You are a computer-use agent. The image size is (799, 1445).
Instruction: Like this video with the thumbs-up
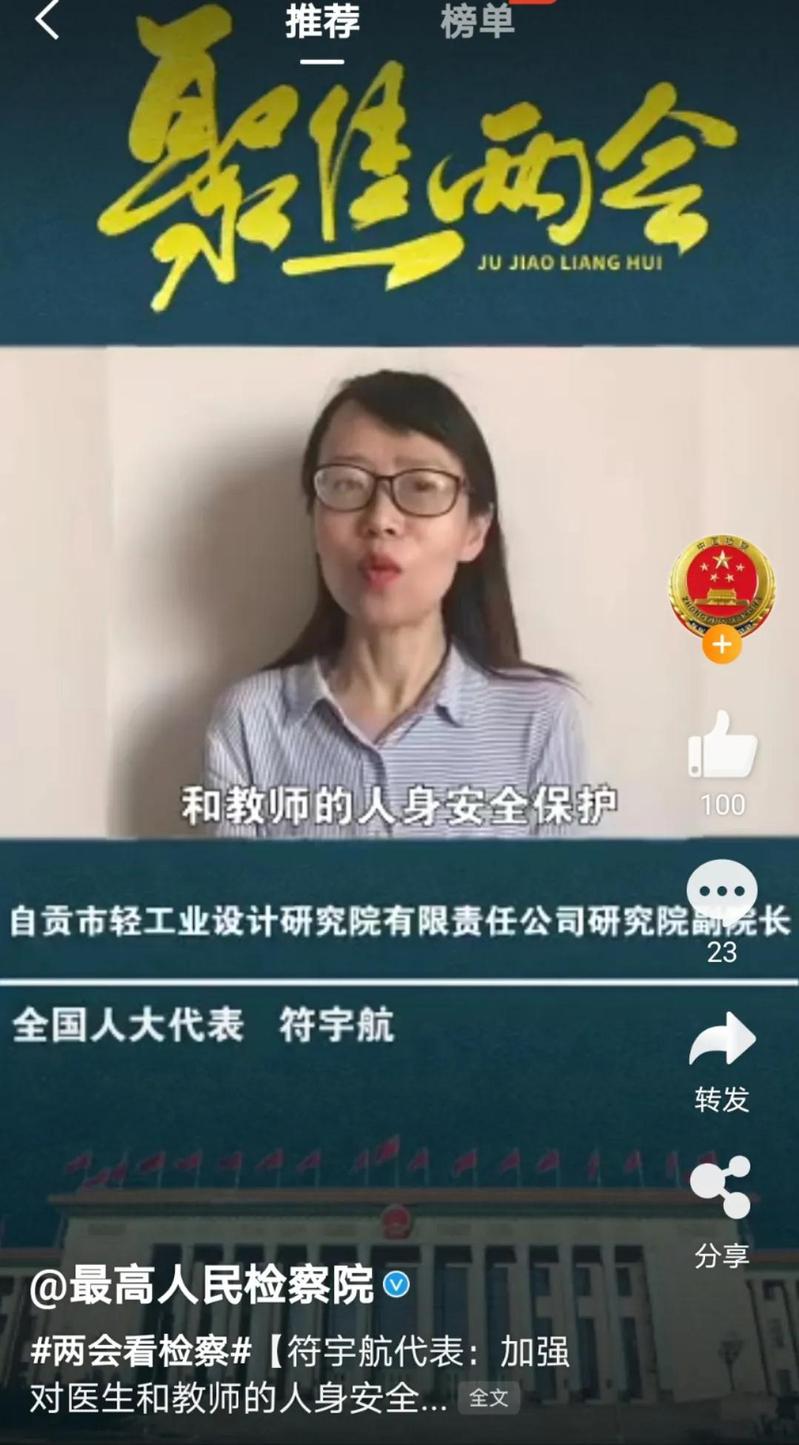(x=721, y=746)
